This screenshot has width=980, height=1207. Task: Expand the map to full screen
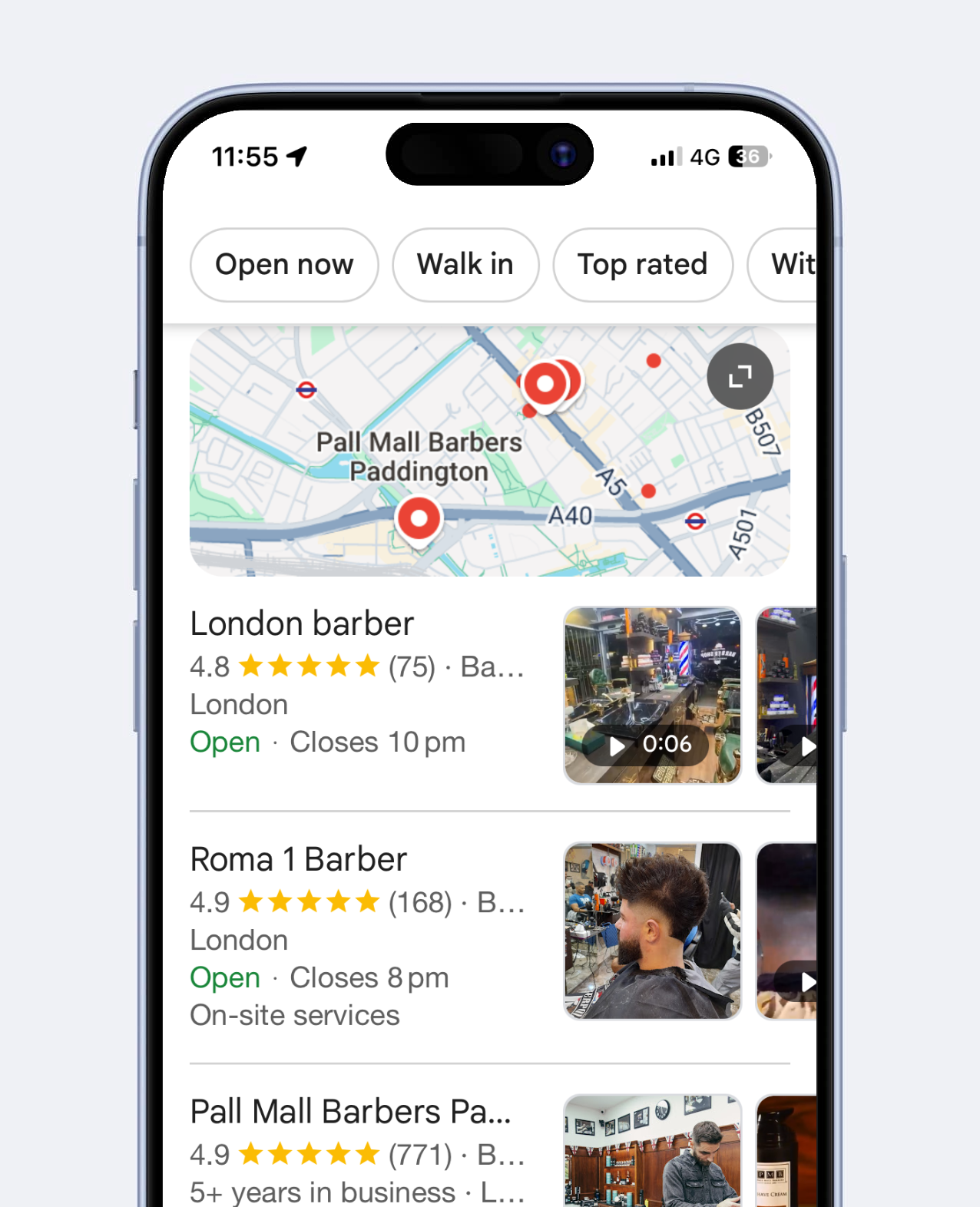point(740,376)
